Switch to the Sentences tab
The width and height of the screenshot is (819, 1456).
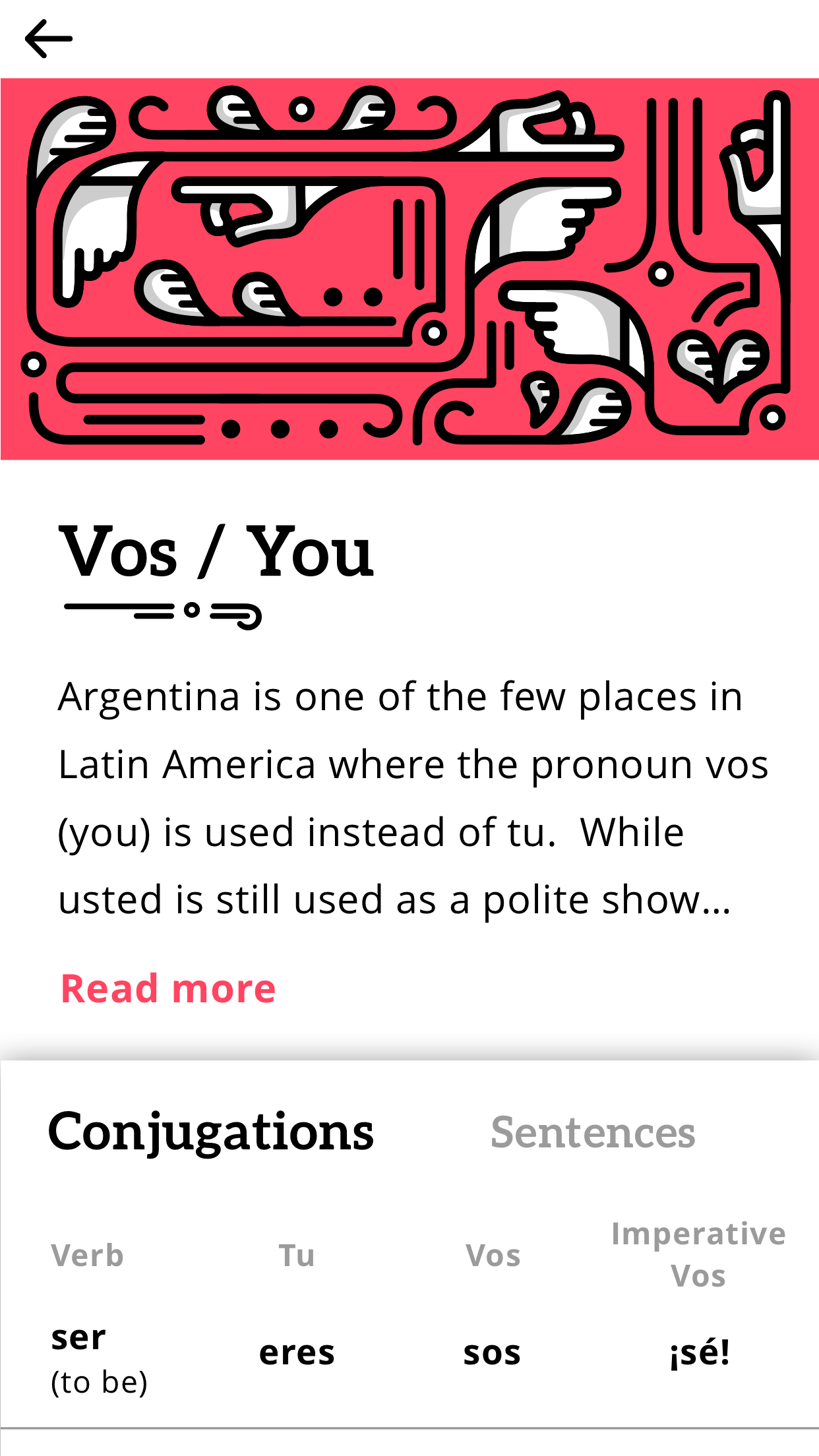tap(593, 1132)
